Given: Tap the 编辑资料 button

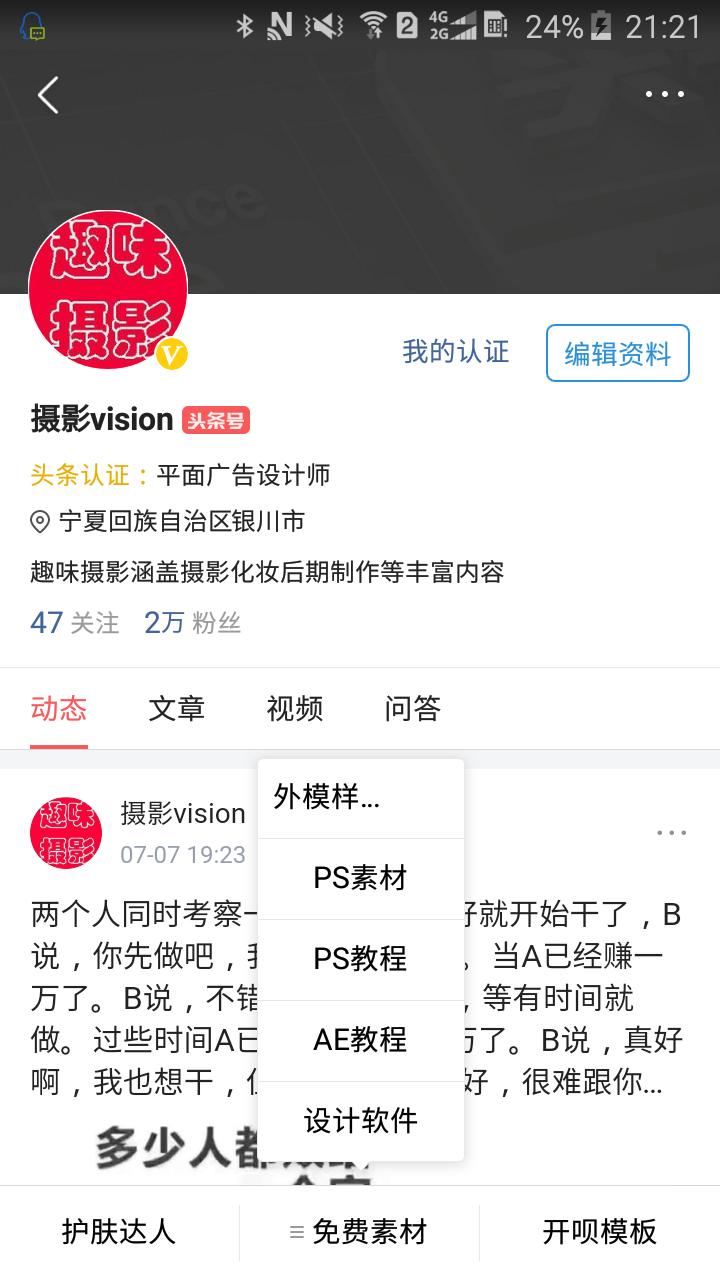Looking at the screenshot, I should (x=617, y=353).
